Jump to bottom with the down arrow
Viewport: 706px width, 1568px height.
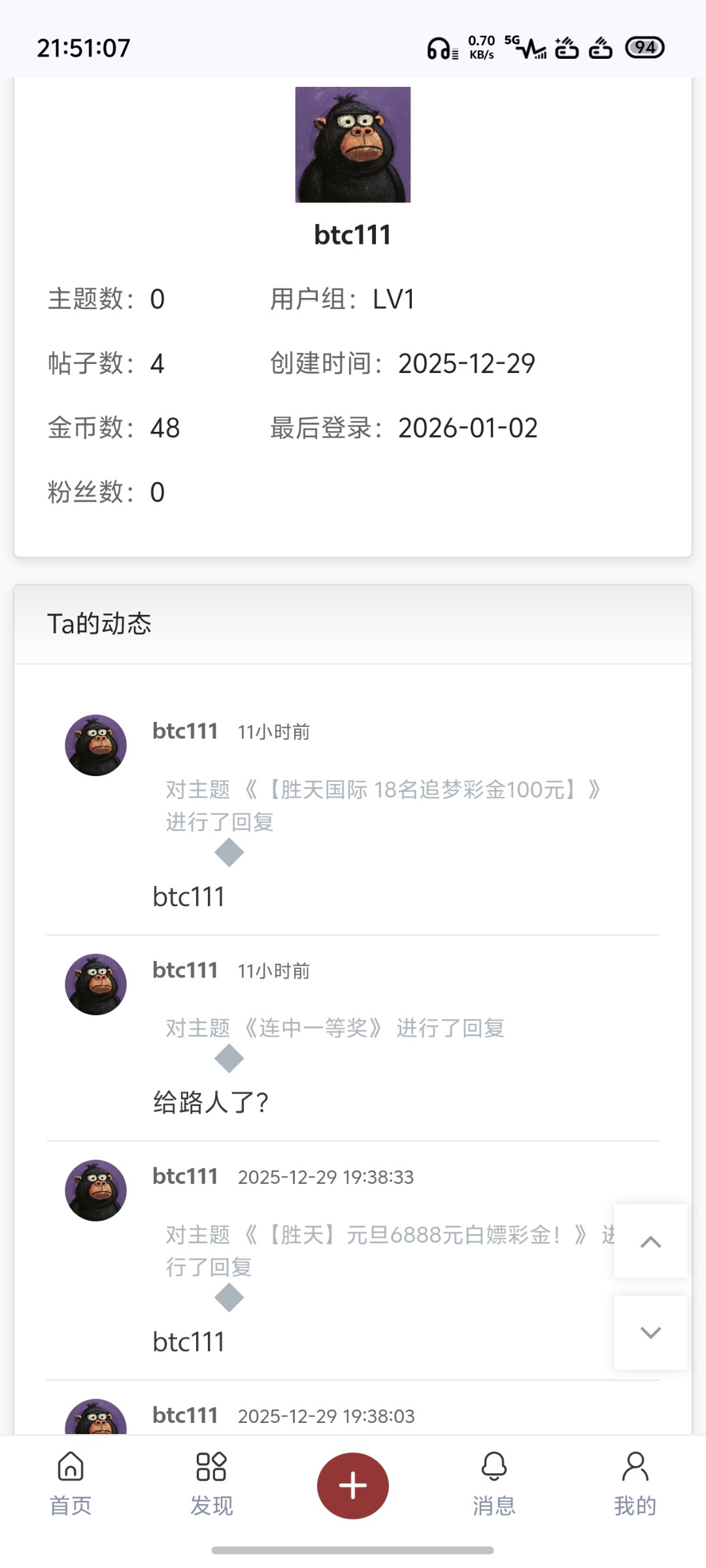650,1332
